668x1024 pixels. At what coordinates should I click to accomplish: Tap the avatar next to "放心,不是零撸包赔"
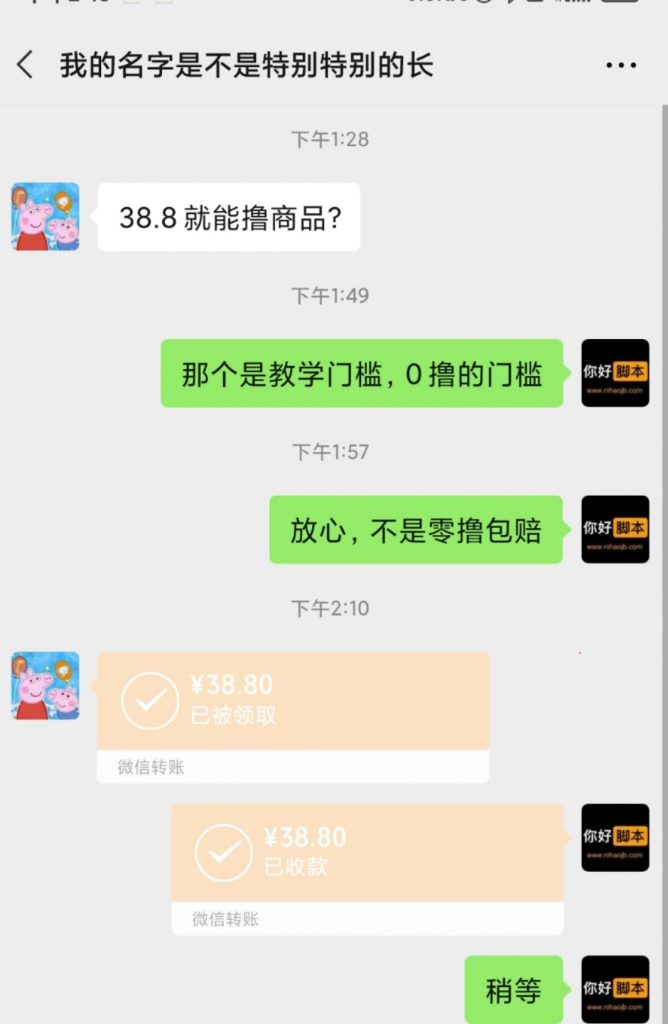(615, 529)
